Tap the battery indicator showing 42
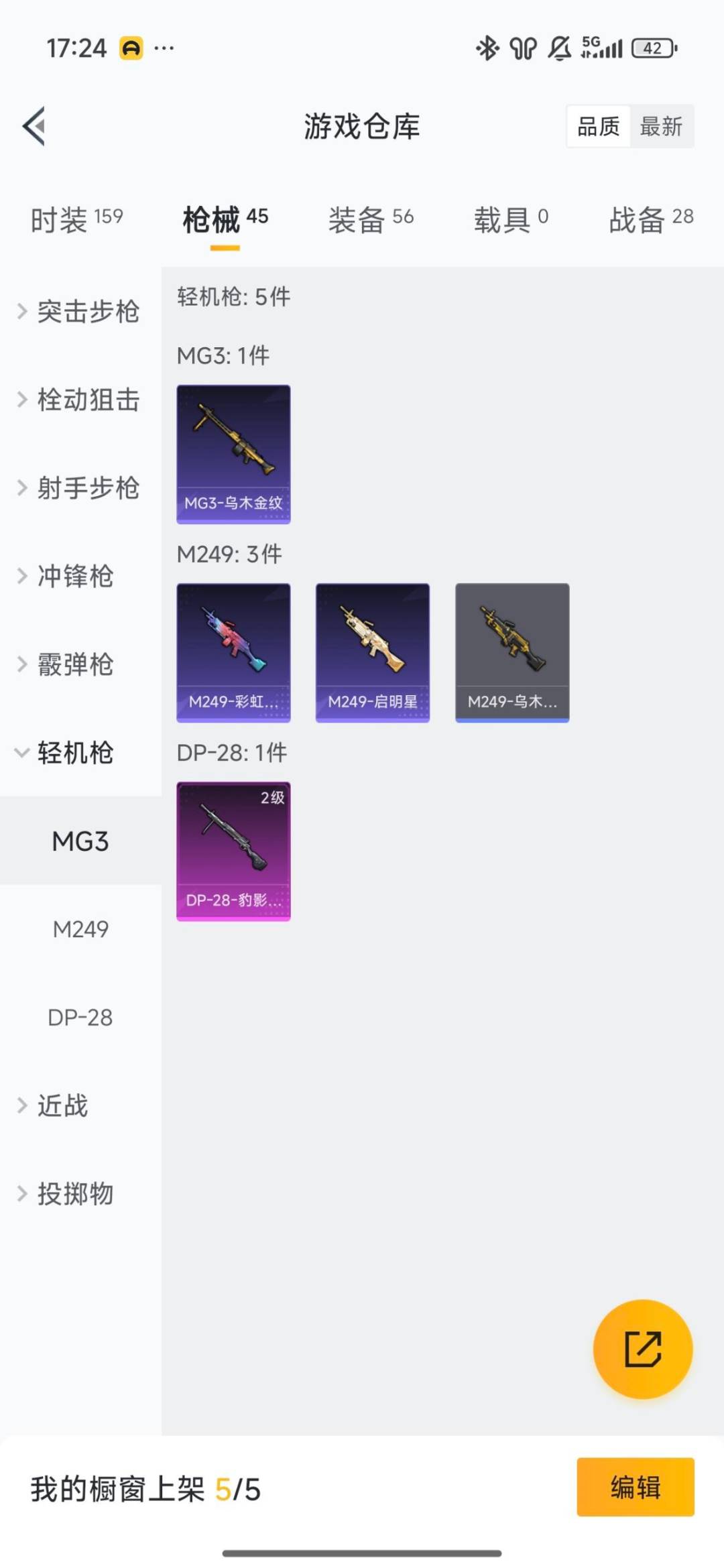This screenshot has height=1568, width=724. [650, 47]
